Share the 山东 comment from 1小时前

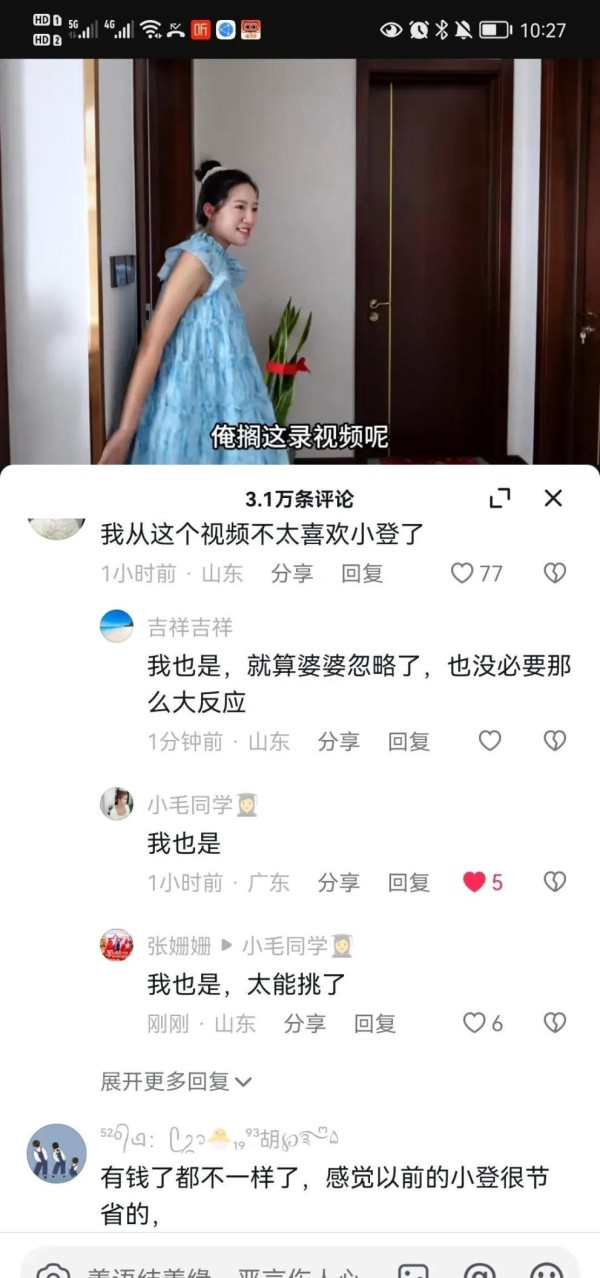pyautogui.click(x=292, y=573)
